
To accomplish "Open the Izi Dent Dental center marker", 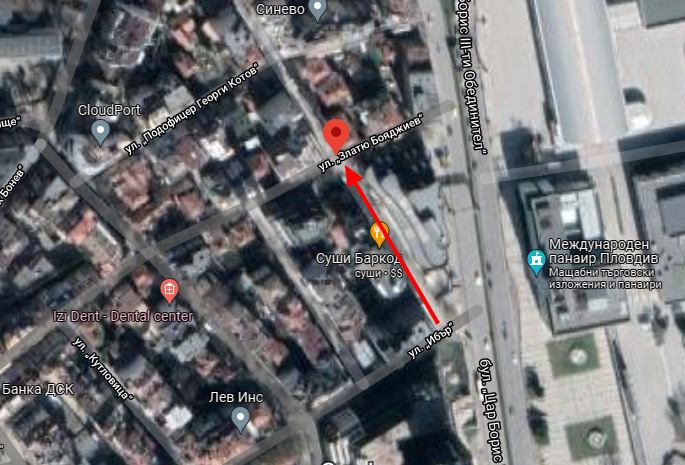I will 169,291.
